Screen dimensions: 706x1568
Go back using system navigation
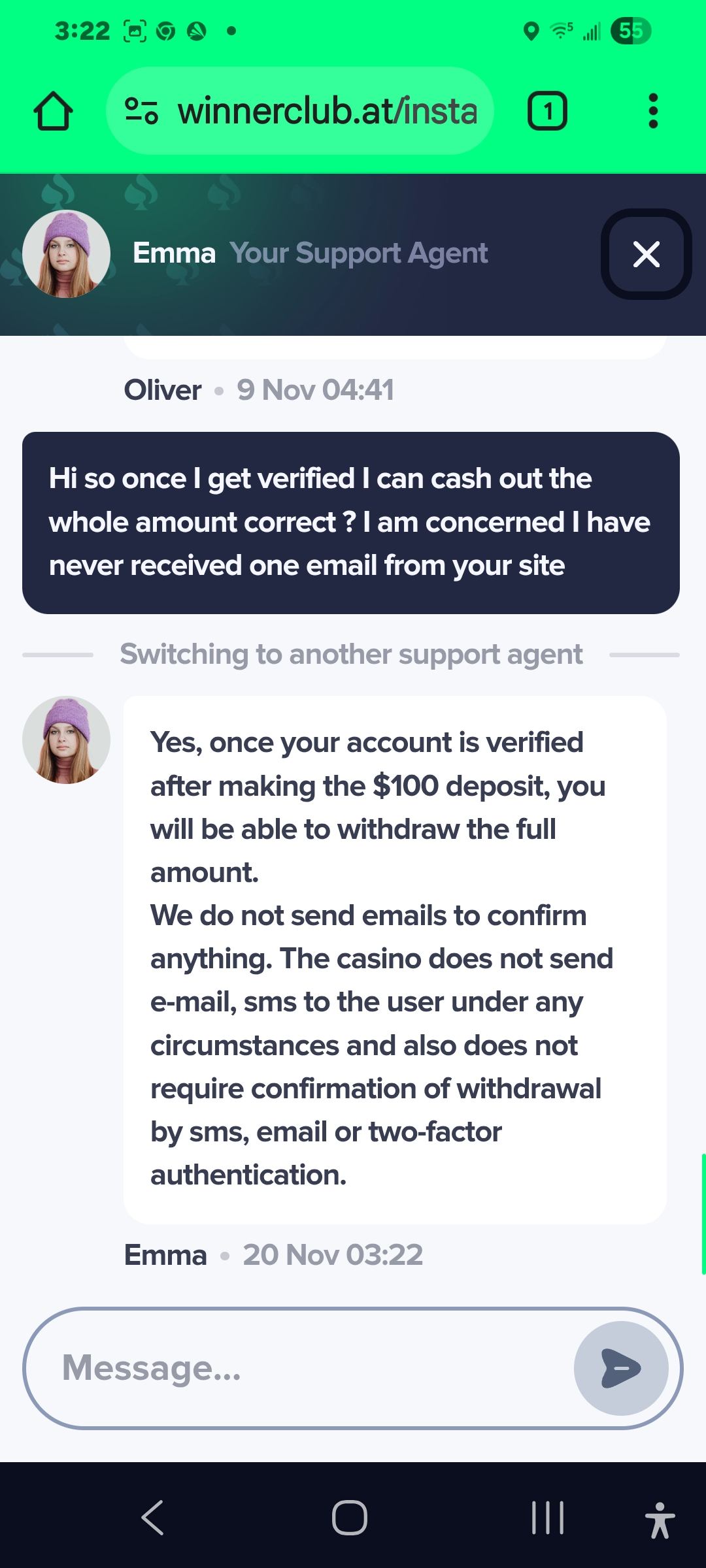[x=153, y=1517]
